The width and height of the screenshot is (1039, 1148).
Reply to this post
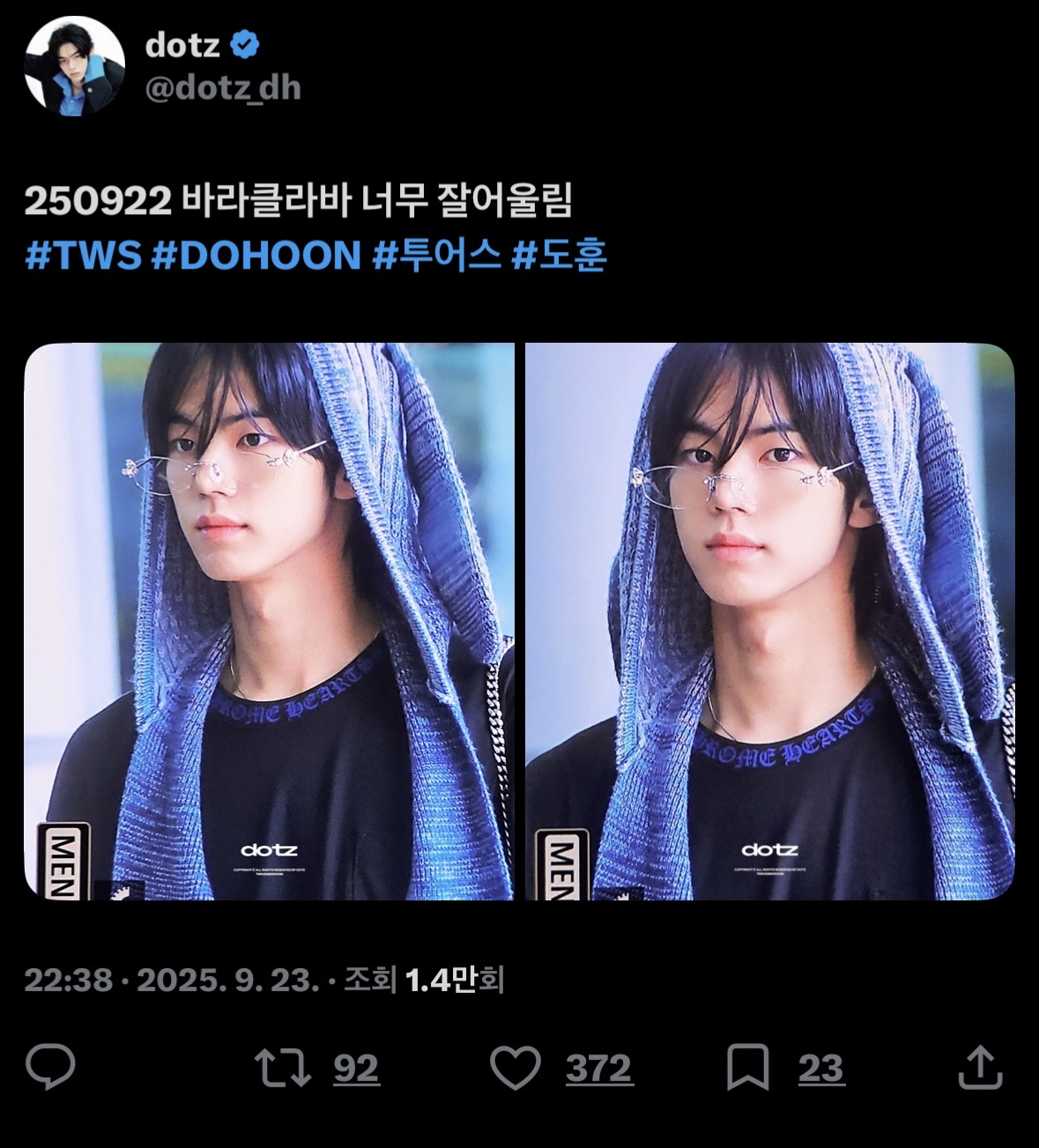[50, 1068]
